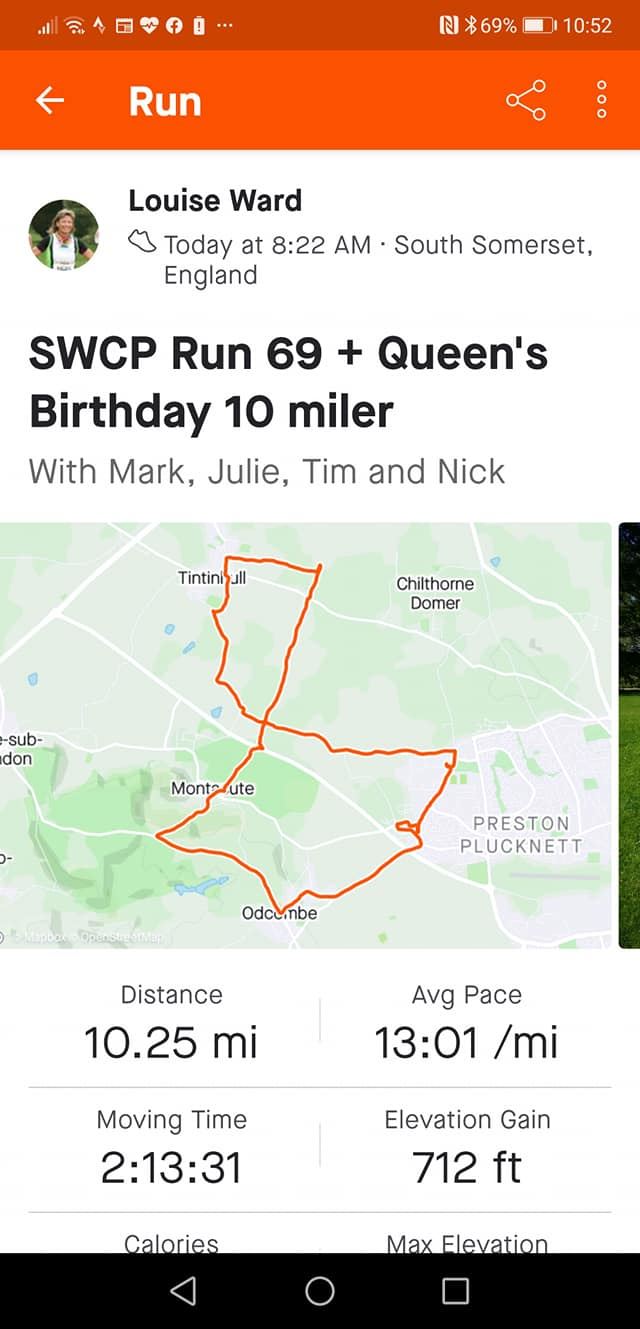Open Louise Ward's profile picture
The height and width of the screenshot is (1329, 640).
[x=64, y=236]
